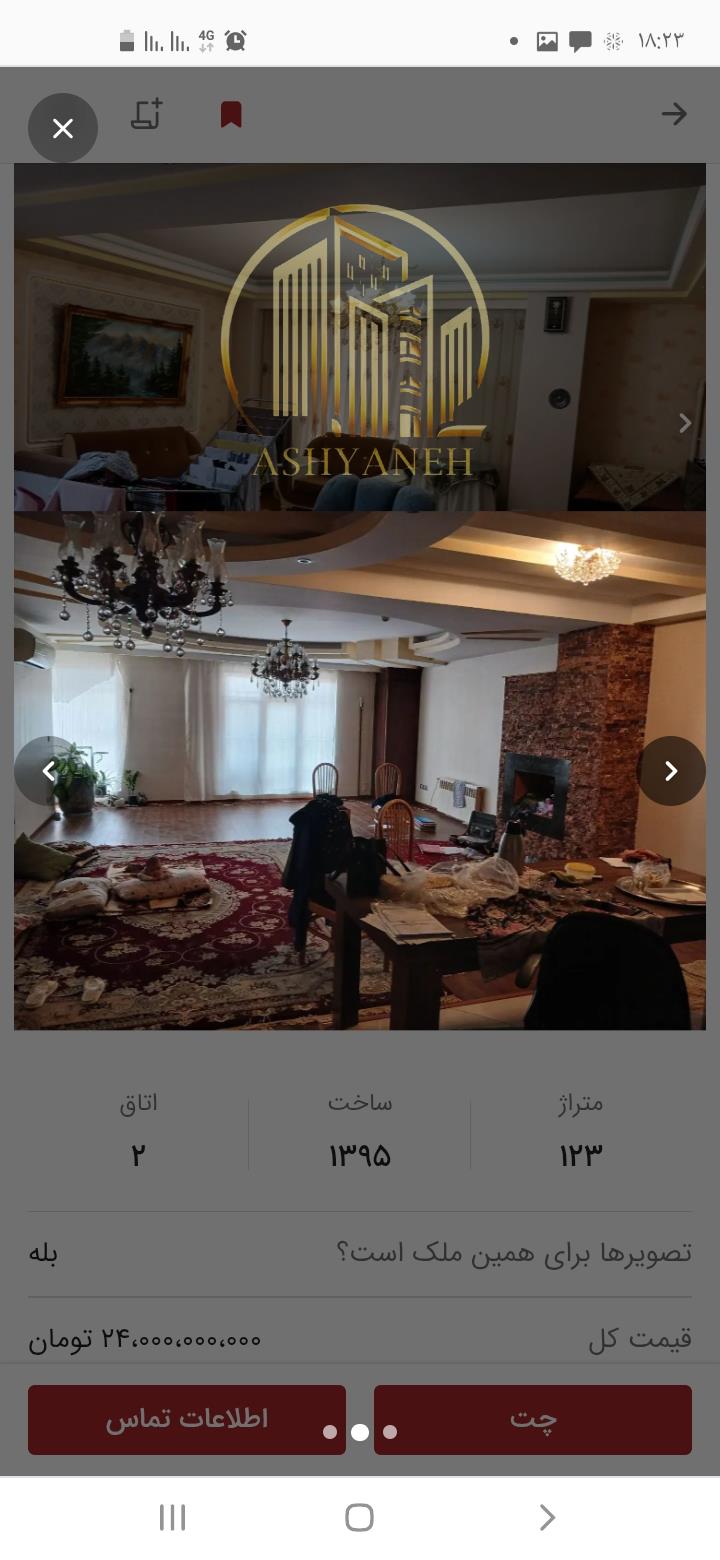
Task: Open the system recent apps view
Action: pyautogui.click(x=172, y=1517)
